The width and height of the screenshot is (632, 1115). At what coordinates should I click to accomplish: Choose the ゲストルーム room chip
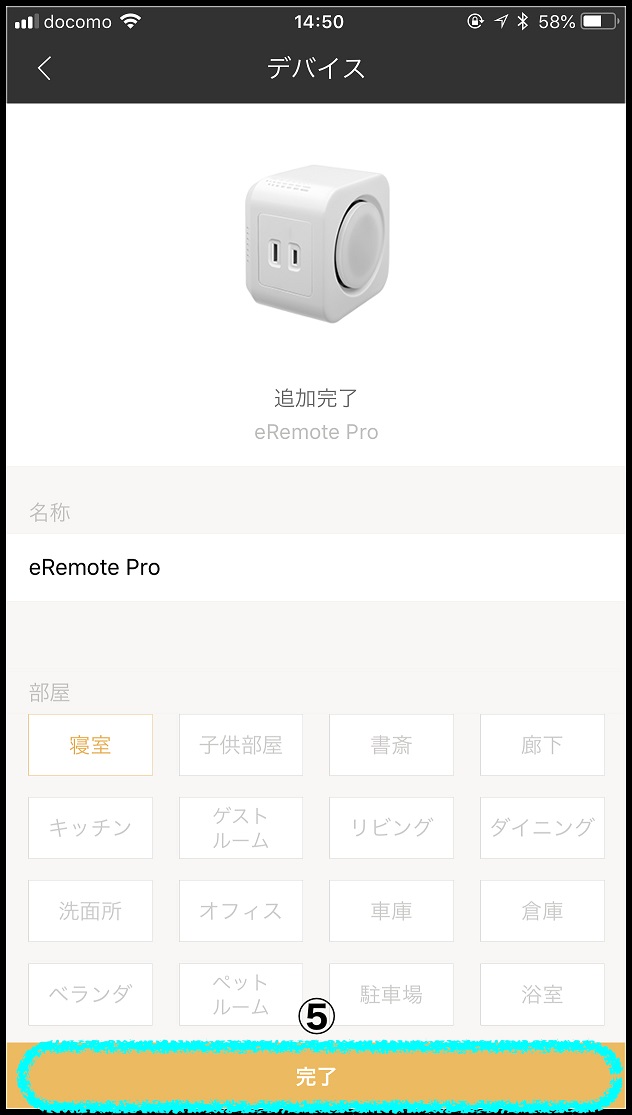[x=241, y=828]
